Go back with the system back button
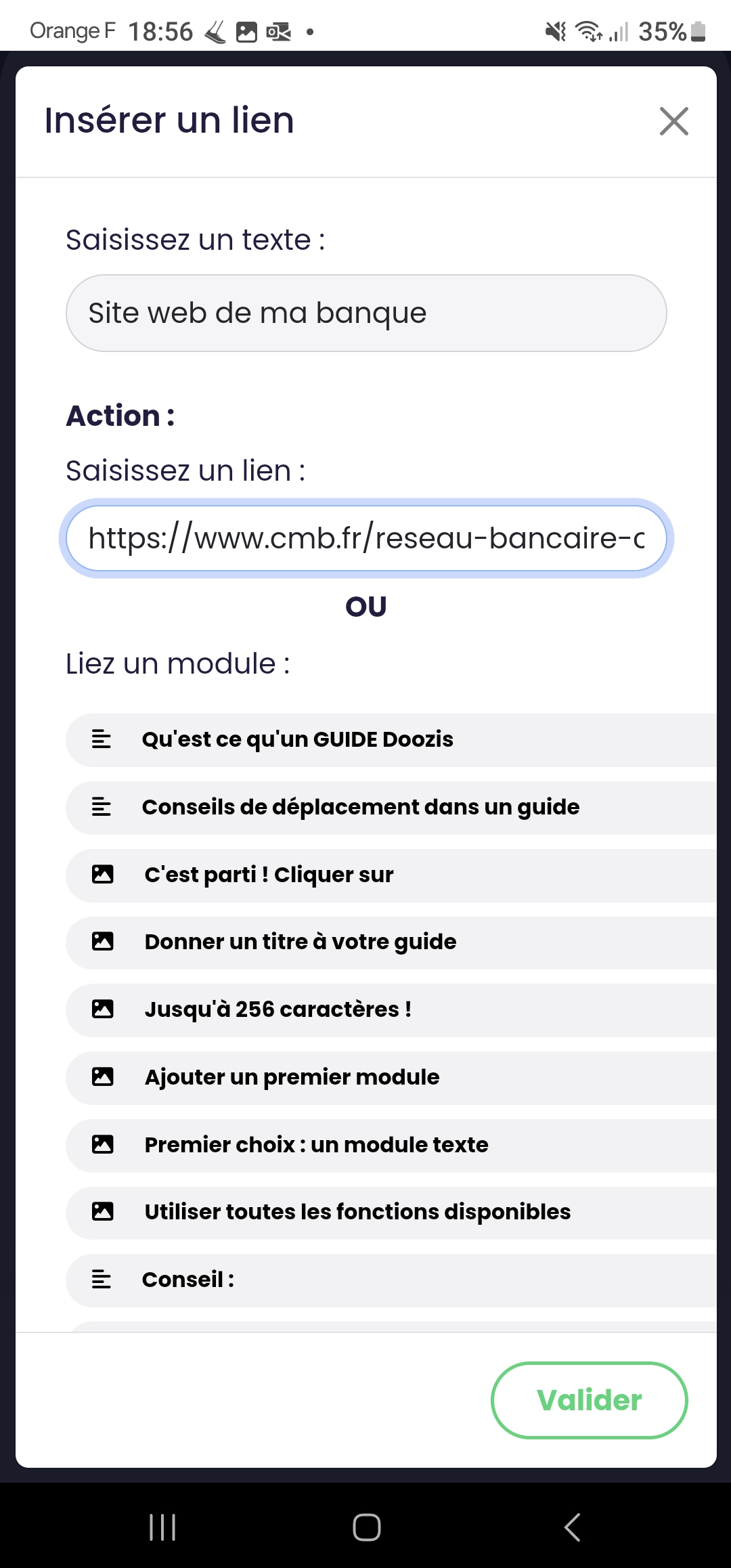731x1568 pixels. tap(572, 1527)
